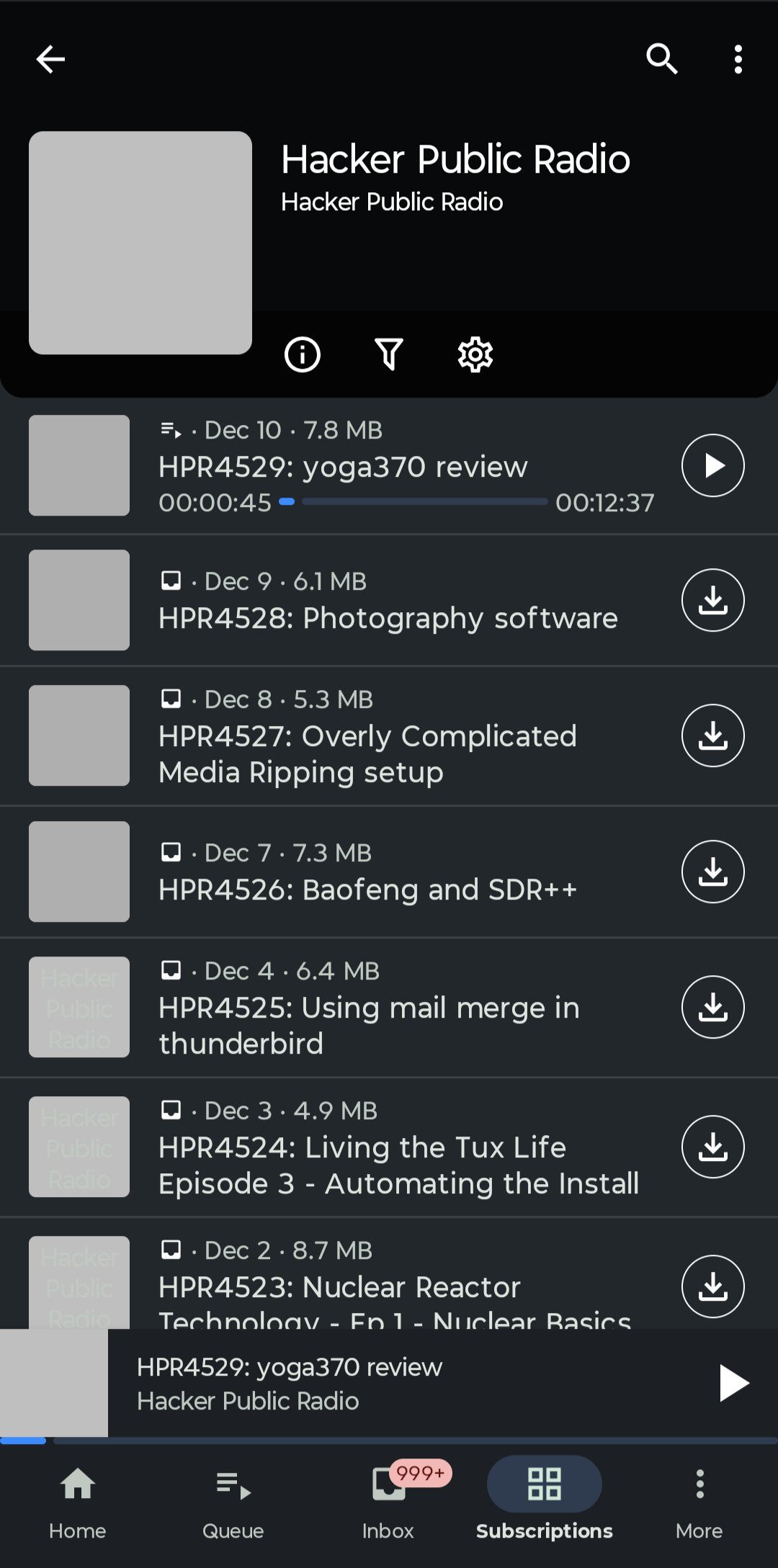Play HPR4529: yoga370 review episode
The width and height of the screenshot is (778, 1568).
tap(712, 465)
